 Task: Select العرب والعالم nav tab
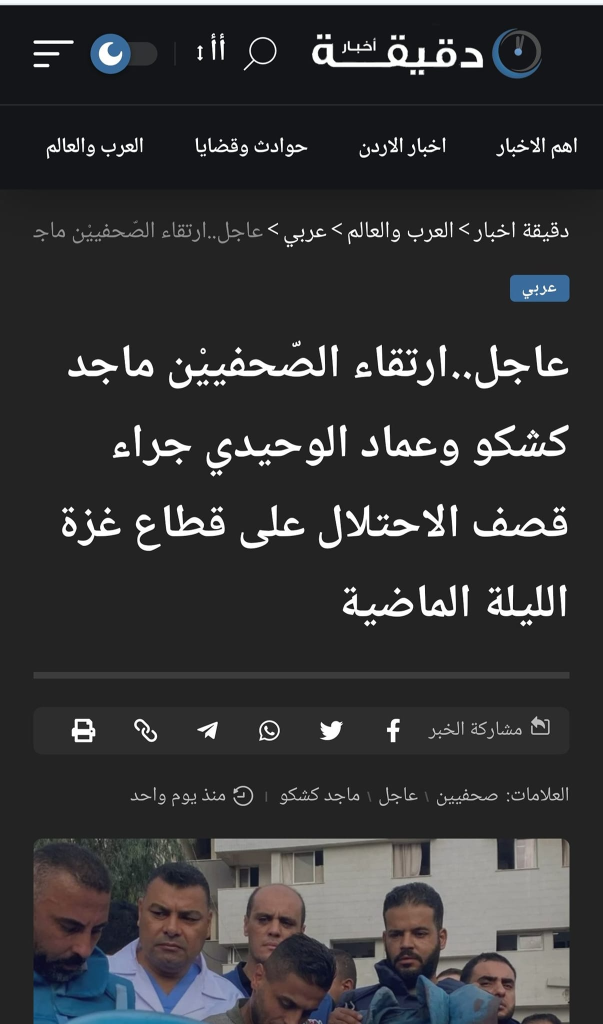coord(95,146)
